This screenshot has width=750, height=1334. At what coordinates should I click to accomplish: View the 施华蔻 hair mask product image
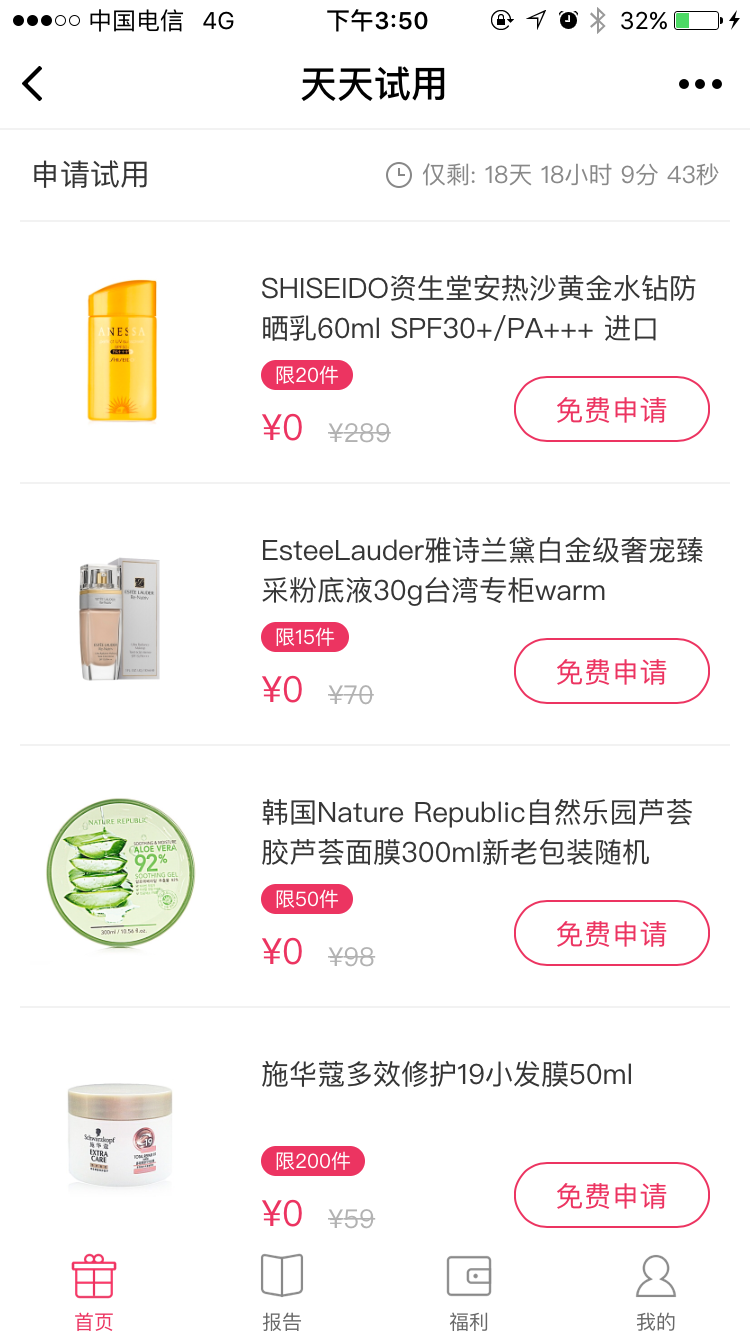(x=121, y=1135)
